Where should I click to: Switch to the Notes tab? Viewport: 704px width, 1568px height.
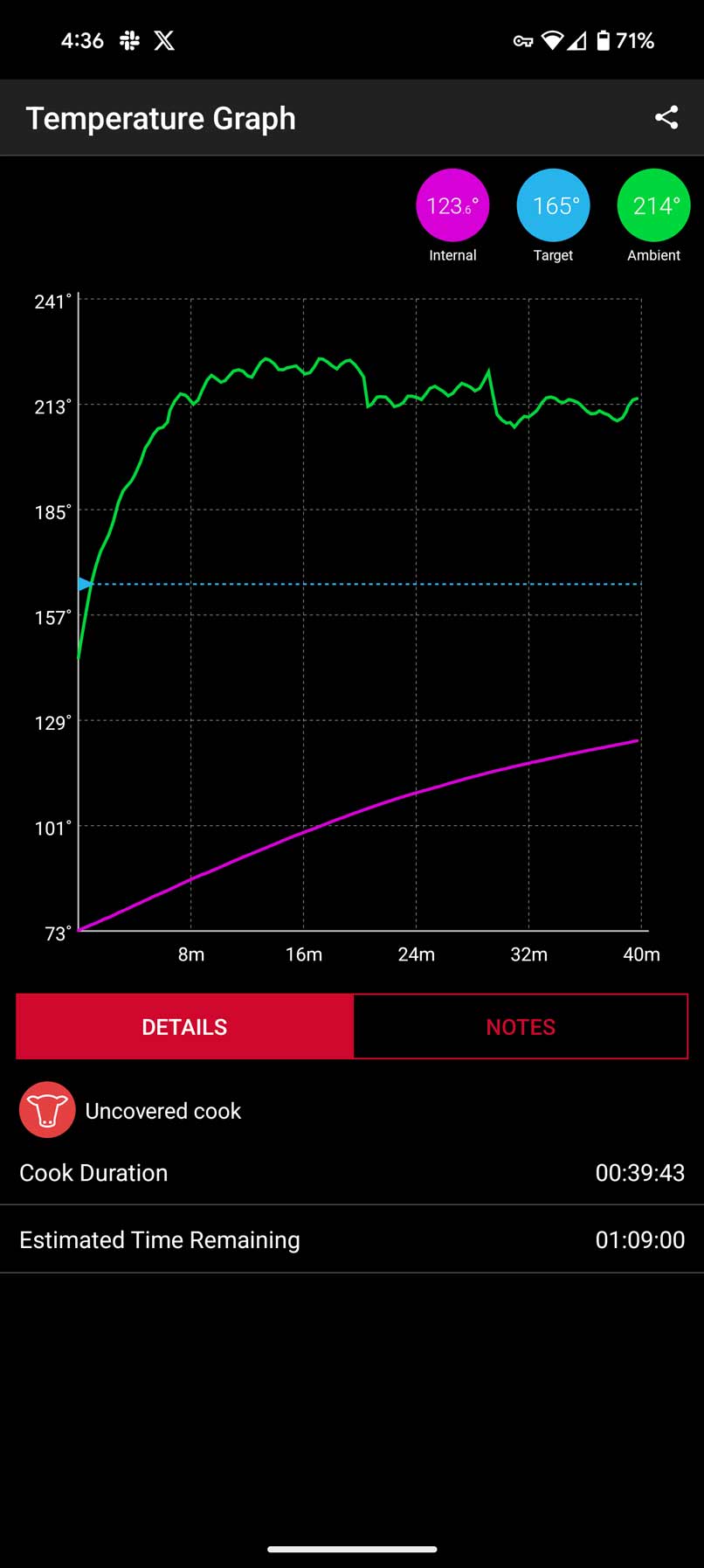(521, 1027)
